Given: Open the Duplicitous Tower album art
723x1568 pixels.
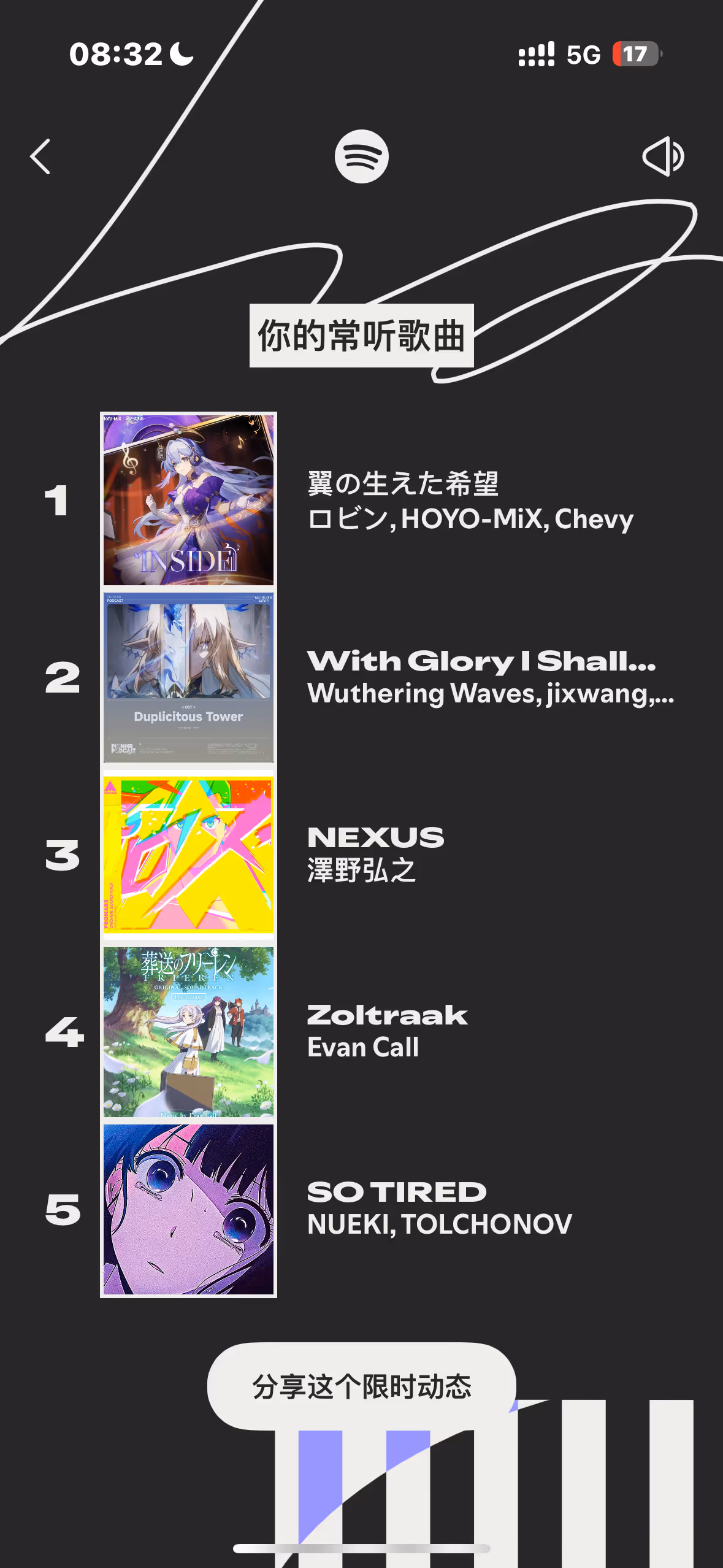Looking at the screenshot, I should point(188,678).
